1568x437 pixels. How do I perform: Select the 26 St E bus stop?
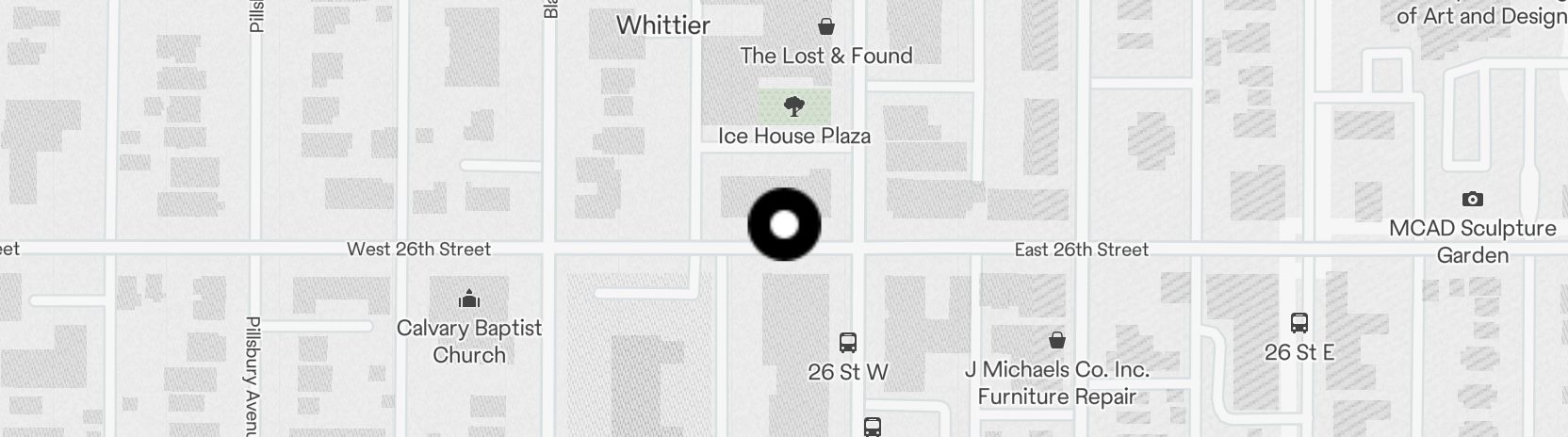coord(1299,323)
